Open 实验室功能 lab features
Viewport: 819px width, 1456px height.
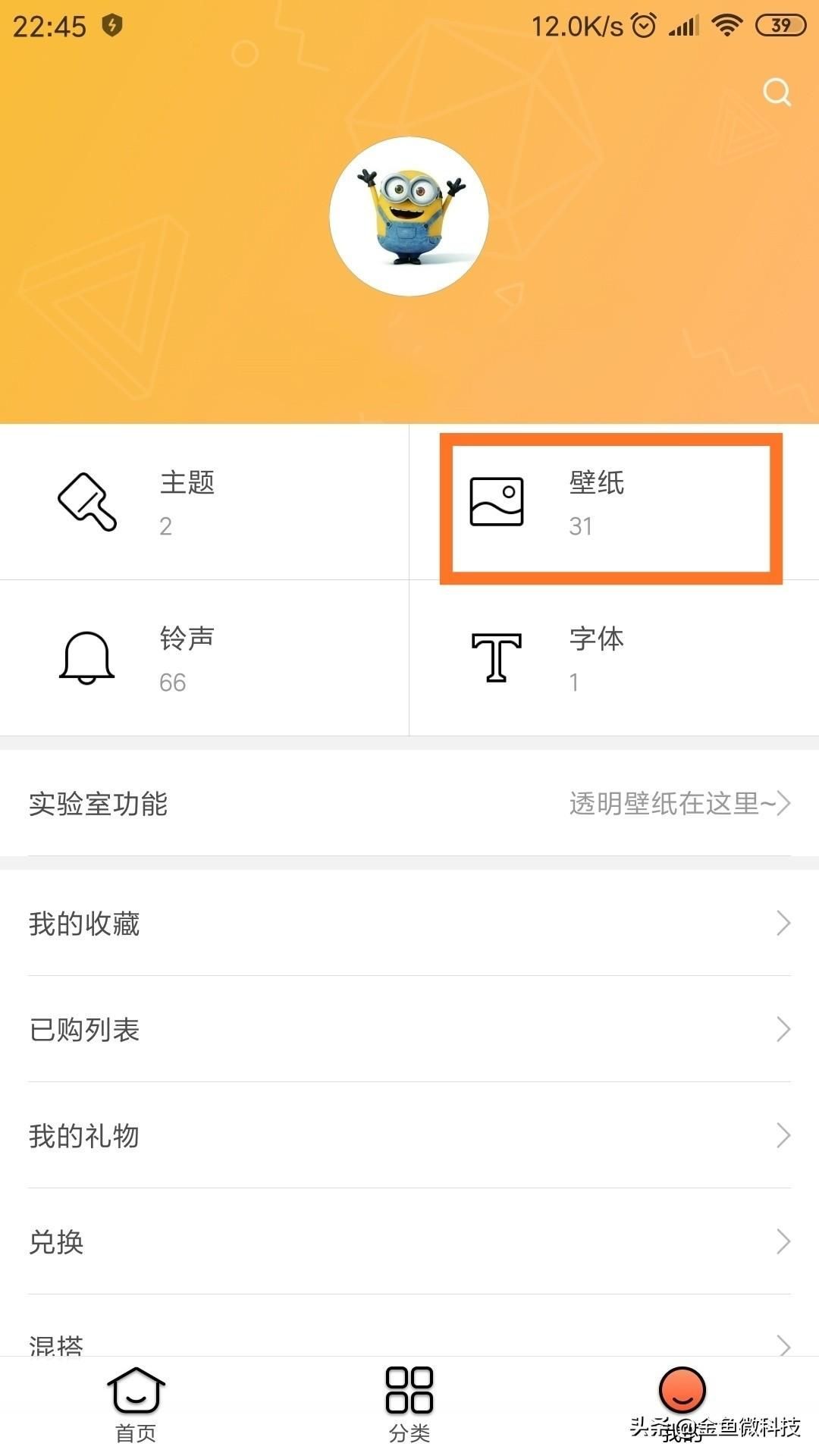coord(409,803)
